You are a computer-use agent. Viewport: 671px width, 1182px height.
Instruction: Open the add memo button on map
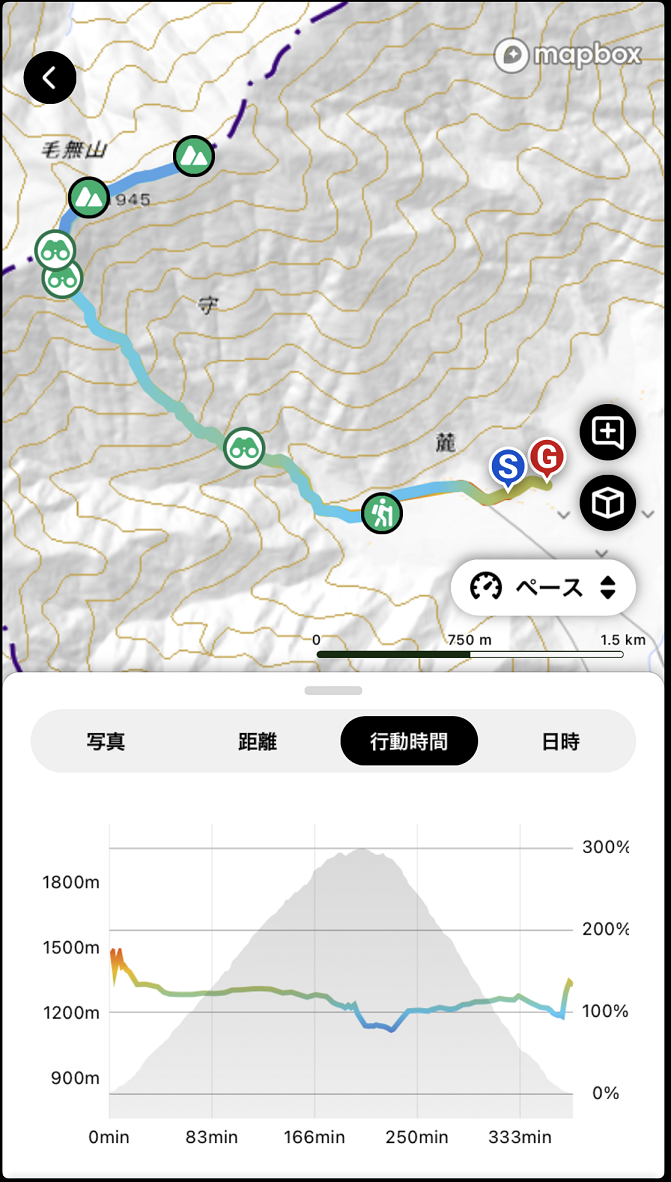[x=608, y=432]
